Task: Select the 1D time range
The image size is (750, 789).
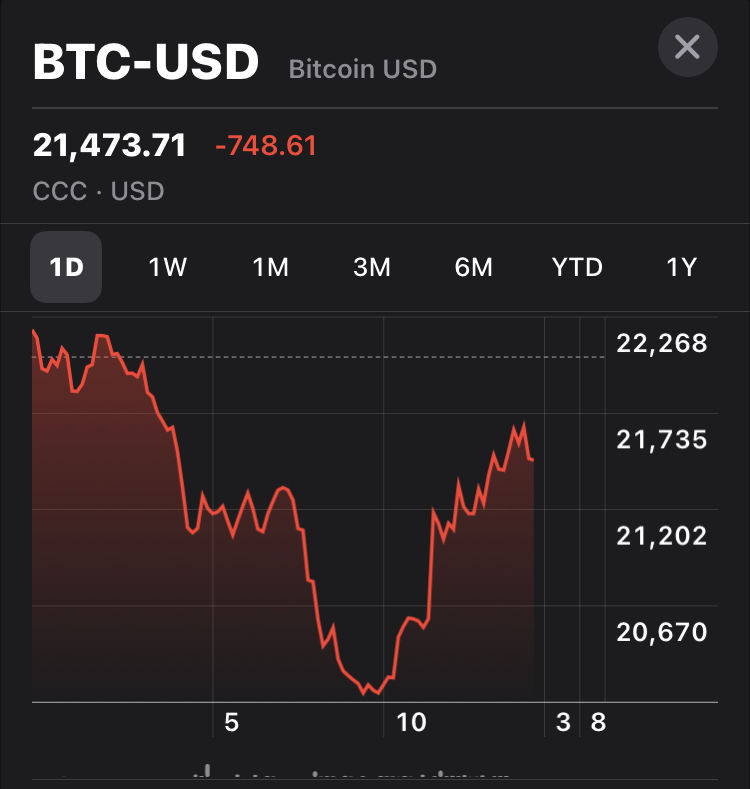Action: coord(66,267)
